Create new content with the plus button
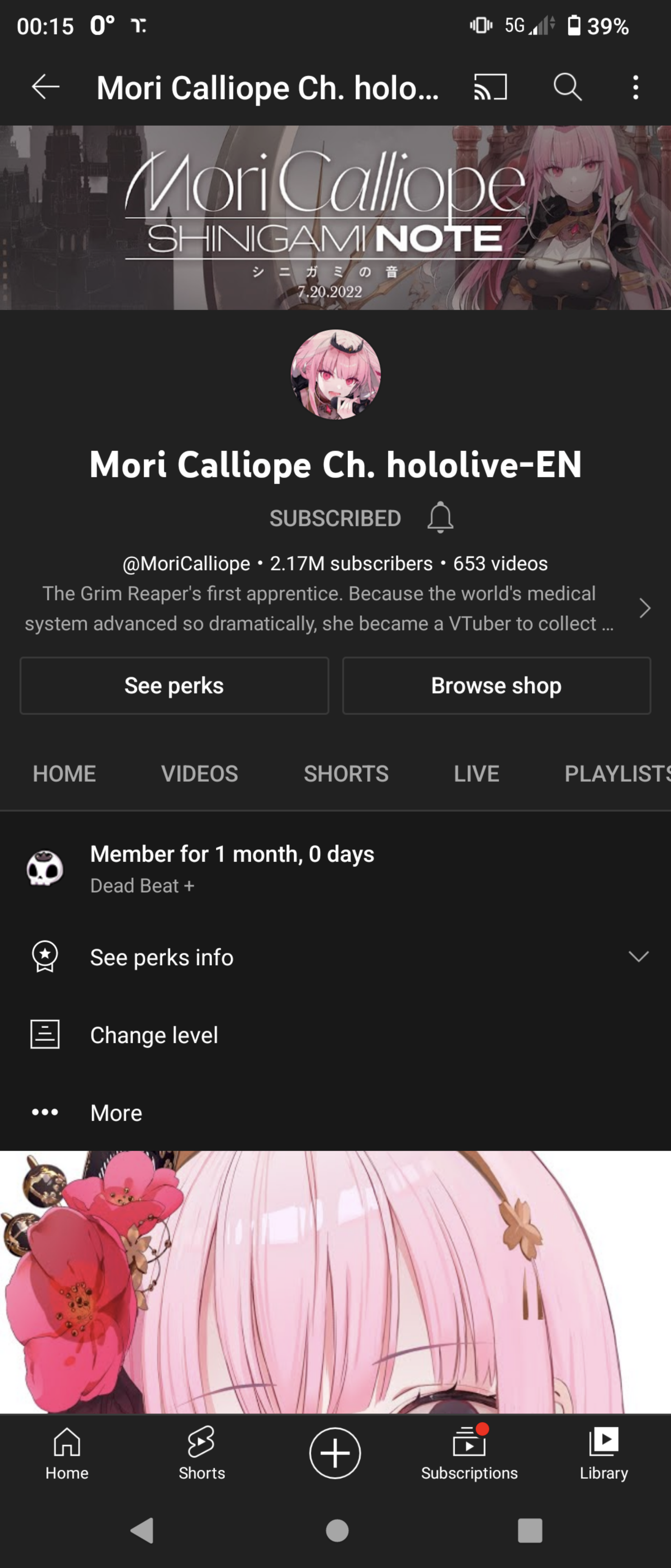Image resolution: width=671 pixels, height=1568 pixels. [x=335, y=1453]
